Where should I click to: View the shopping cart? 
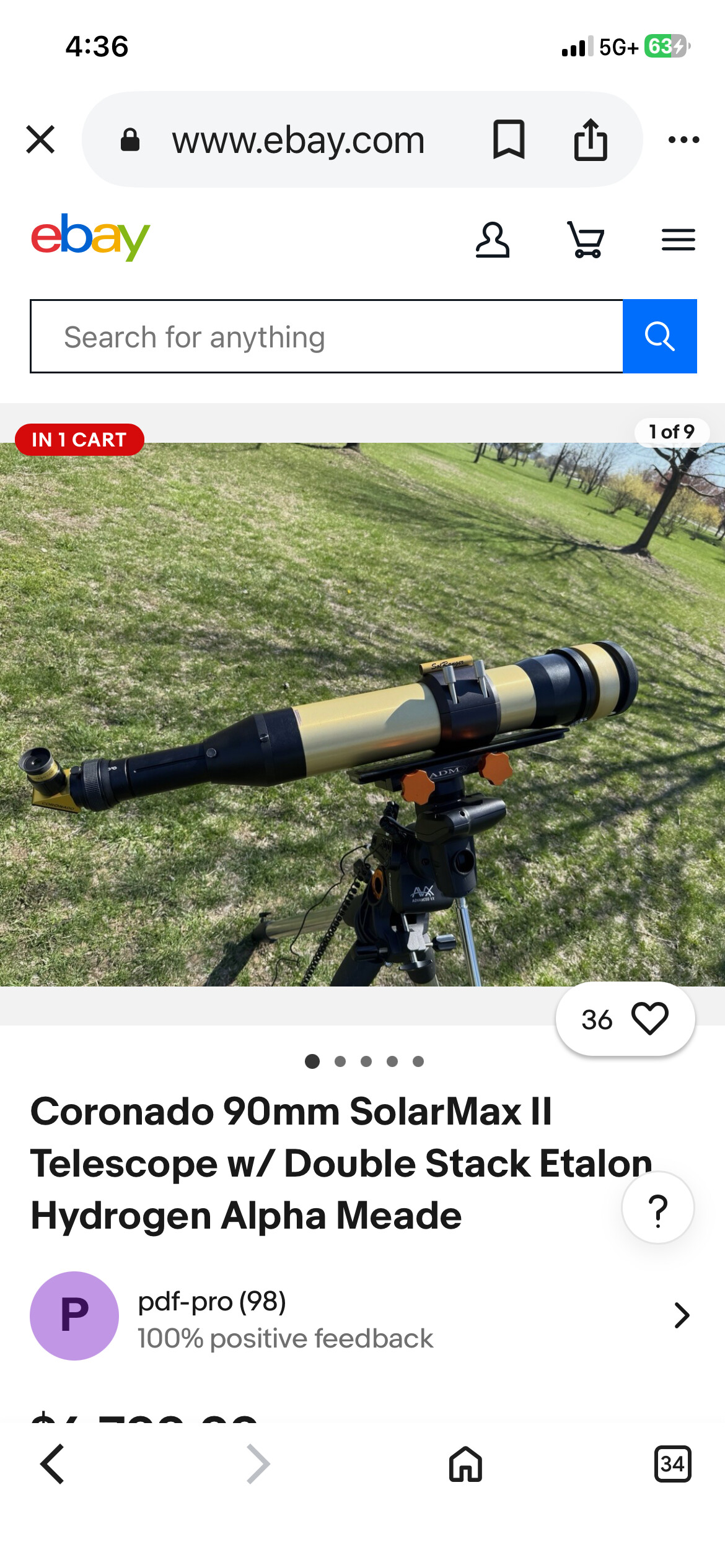point(586,240)
